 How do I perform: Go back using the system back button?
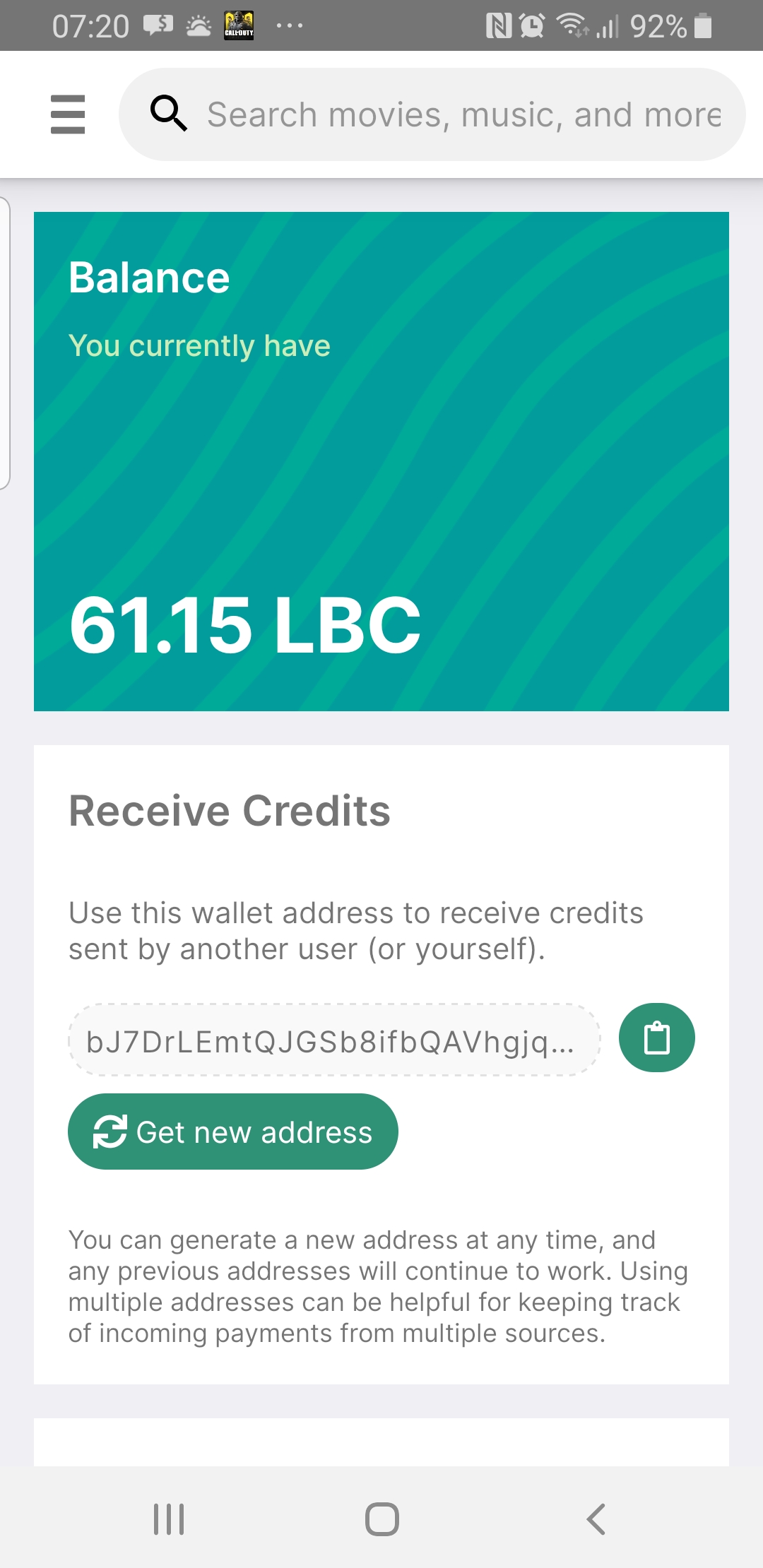(x=596, y=1519)
